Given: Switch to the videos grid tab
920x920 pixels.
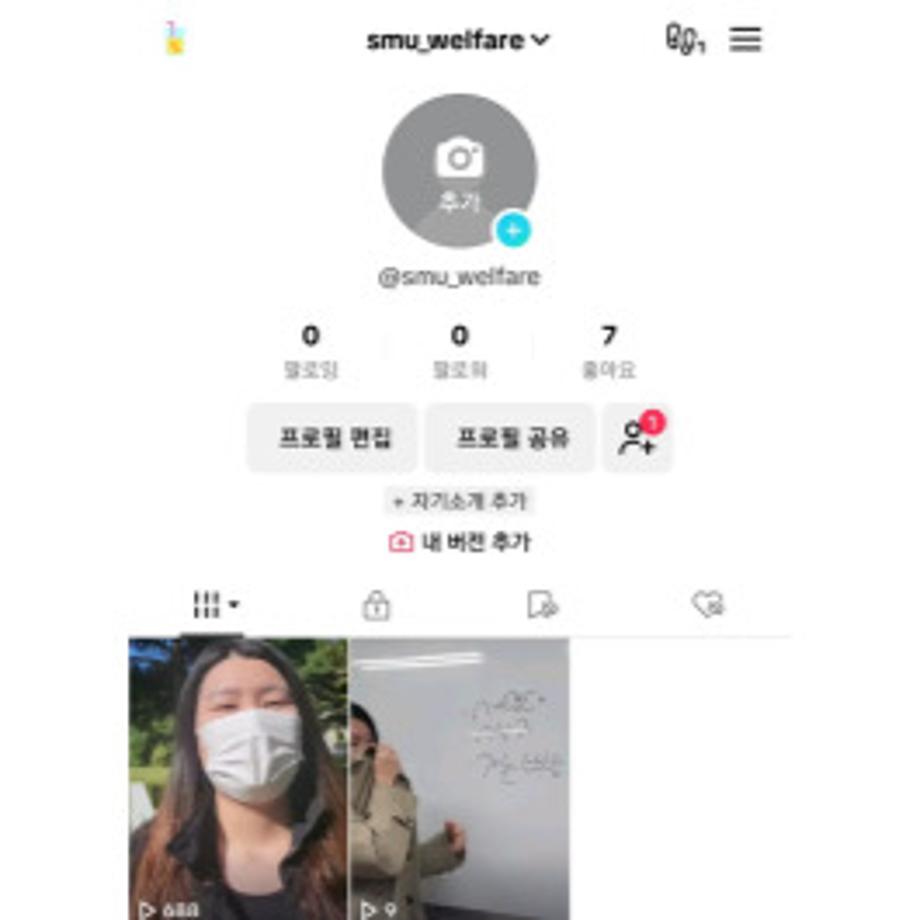Looking at the screenshot, I should (214, 604).
